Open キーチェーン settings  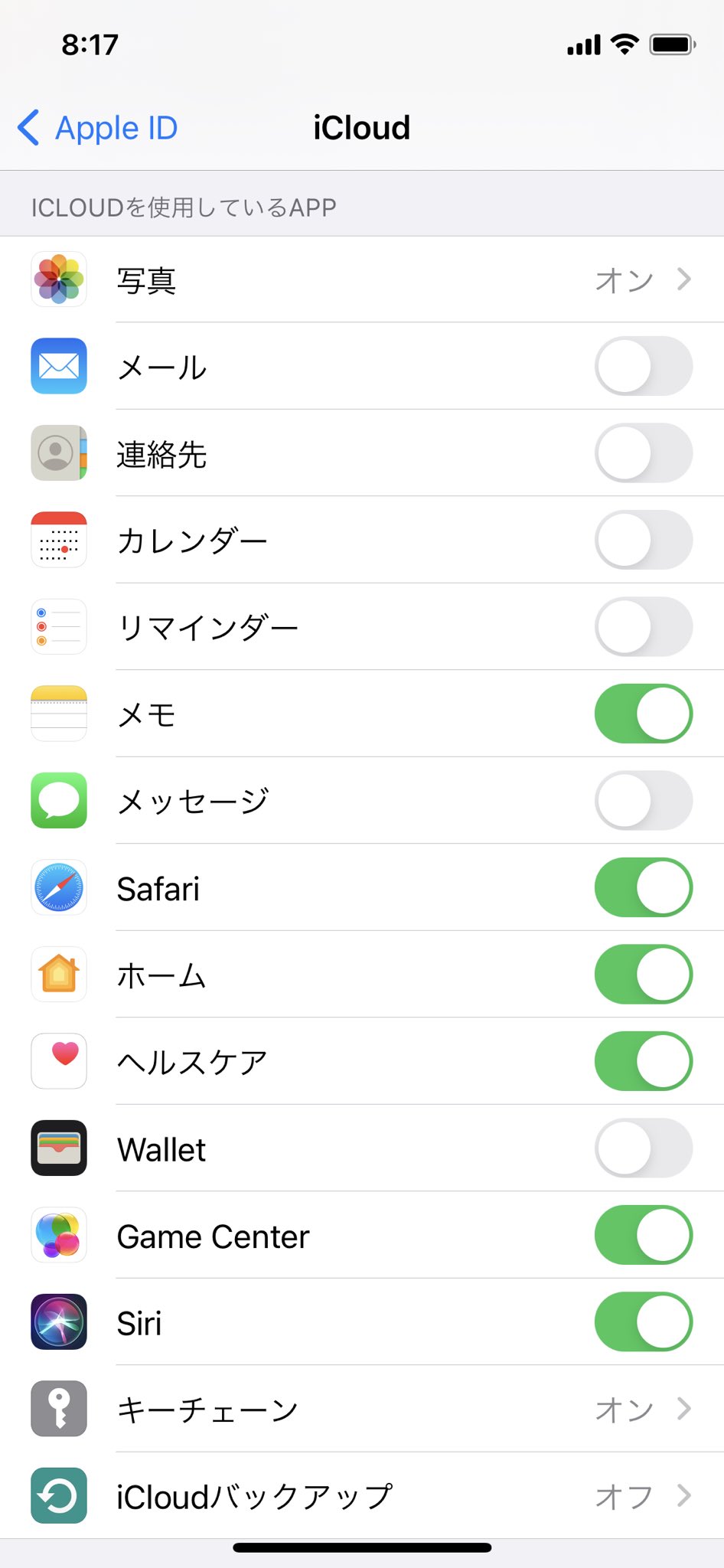(362, 1409)
